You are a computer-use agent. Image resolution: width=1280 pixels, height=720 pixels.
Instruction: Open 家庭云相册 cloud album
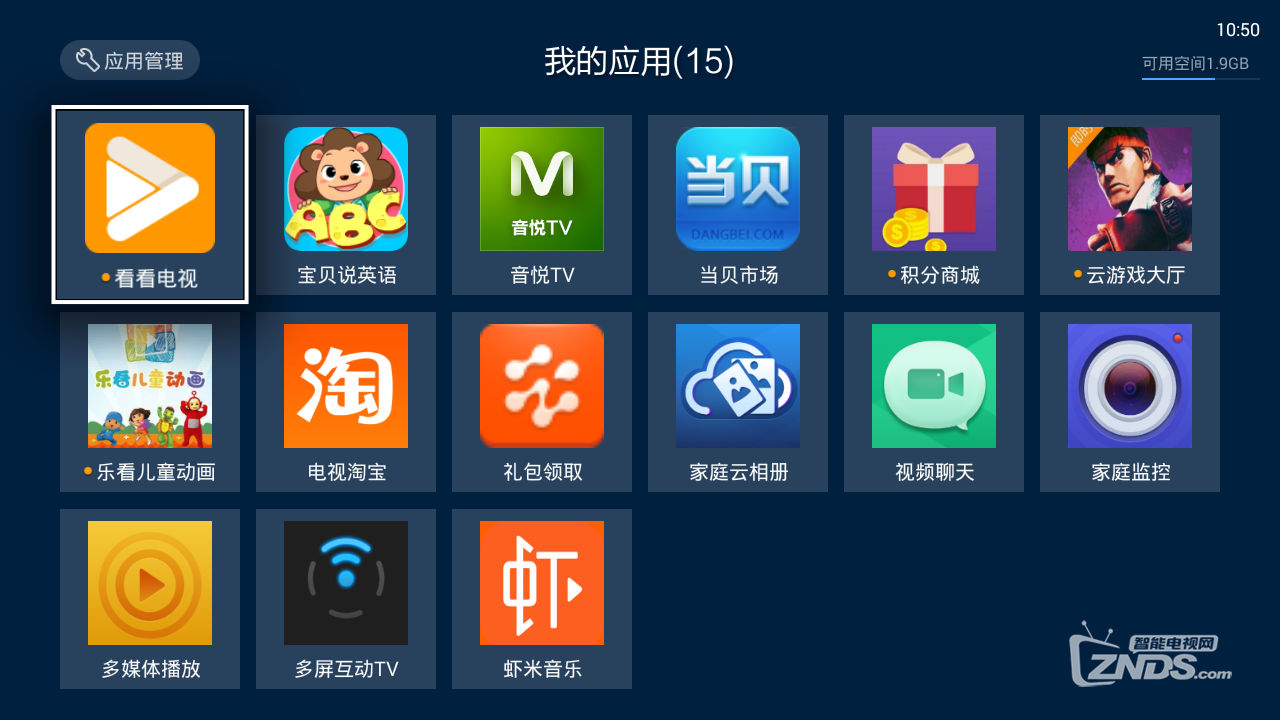(x=738, y=401)
